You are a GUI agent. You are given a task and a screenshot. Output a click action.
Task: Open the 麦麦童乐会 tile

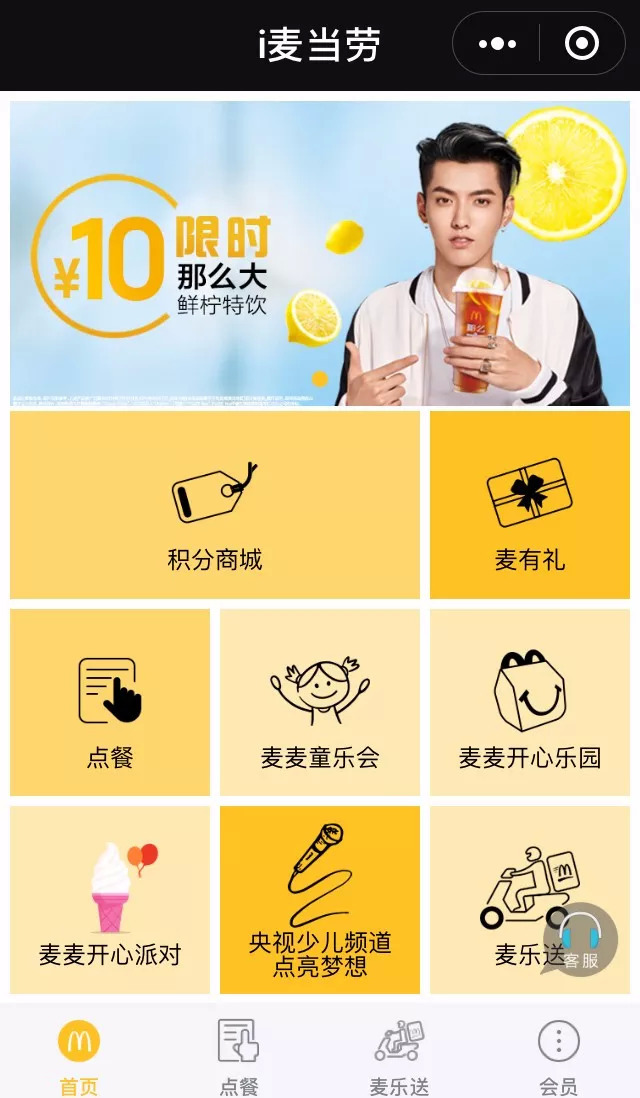pos(320,702)
